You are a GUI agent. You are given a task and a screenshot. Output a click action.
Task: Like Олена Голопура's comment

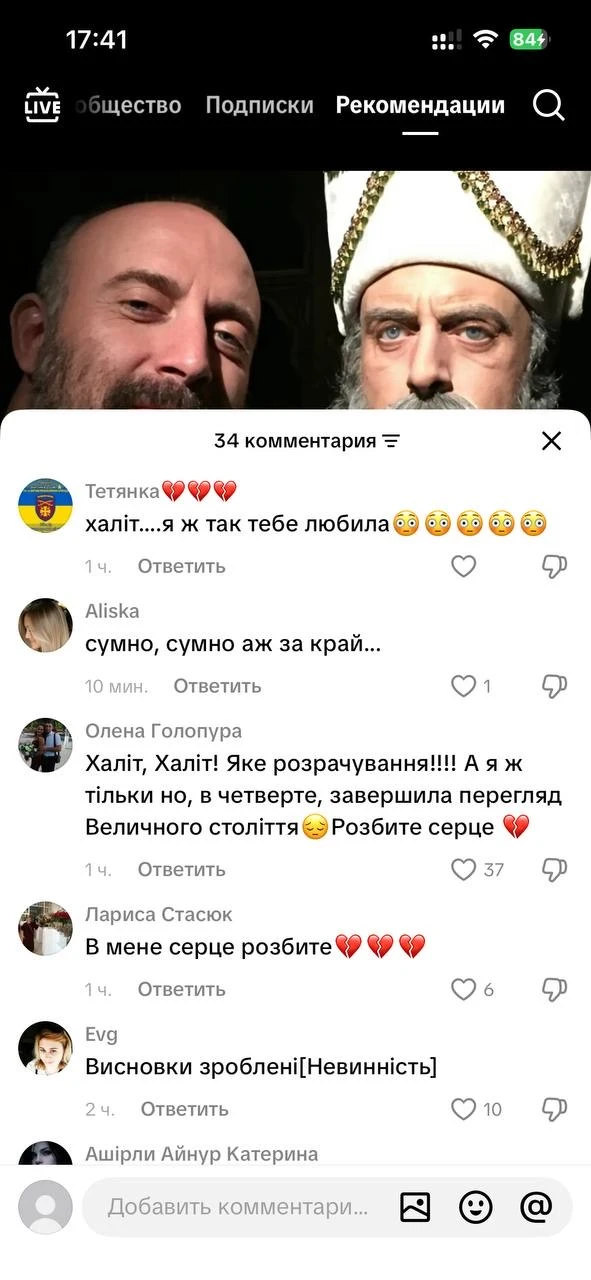464,869
